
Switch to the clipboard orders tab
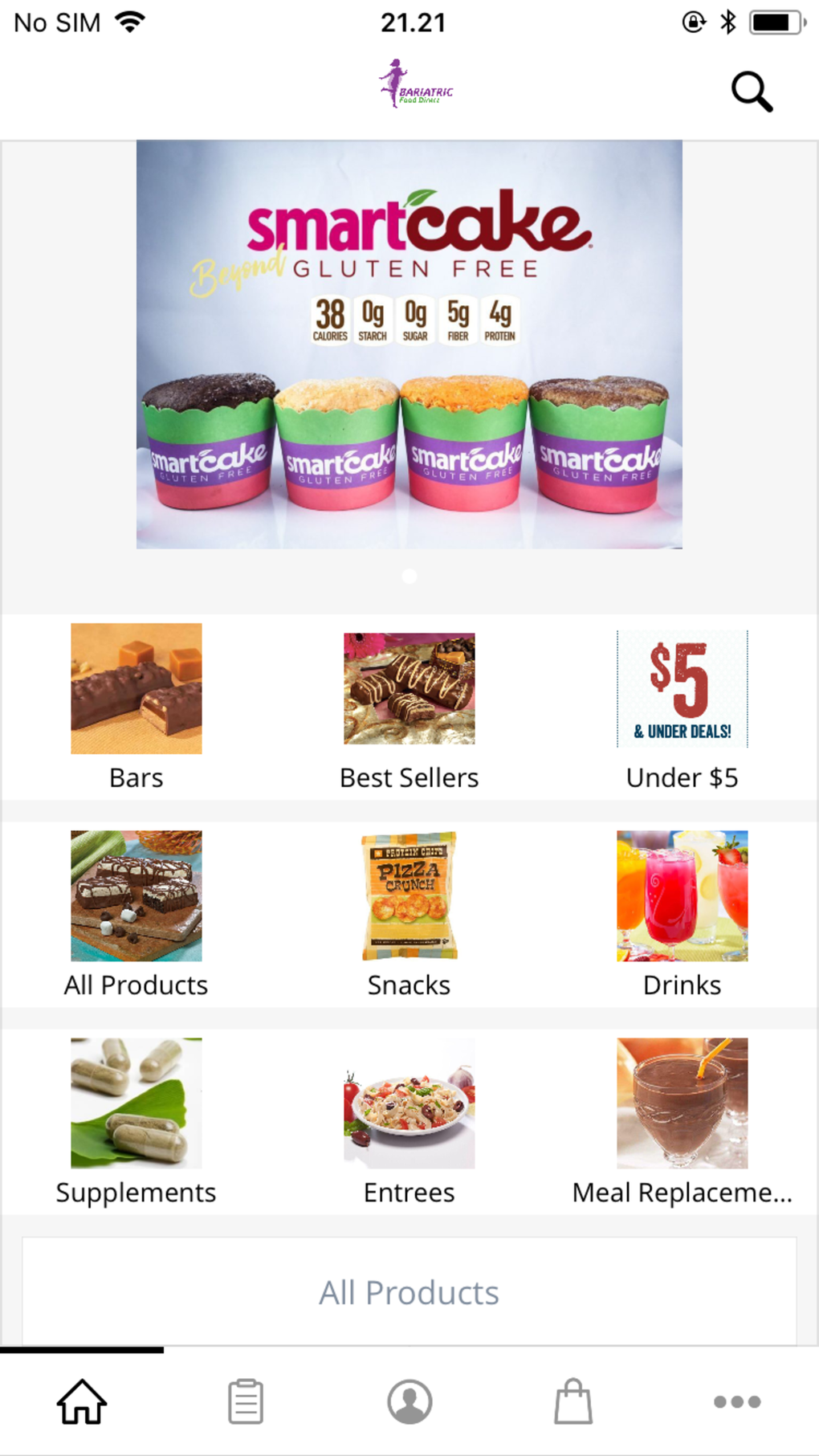[246, 1401]
